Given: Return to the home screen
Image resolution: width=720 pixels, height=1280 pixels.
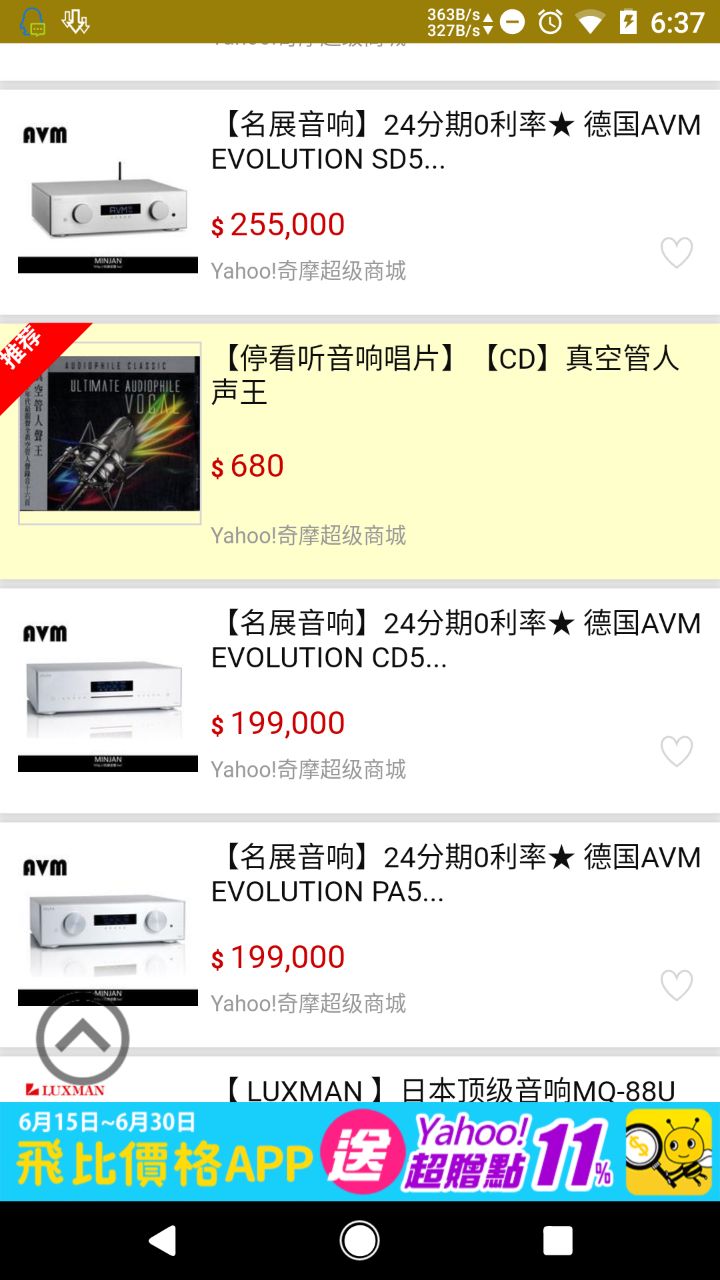Looking at the screenshot, I should (x=360, y=1241).
